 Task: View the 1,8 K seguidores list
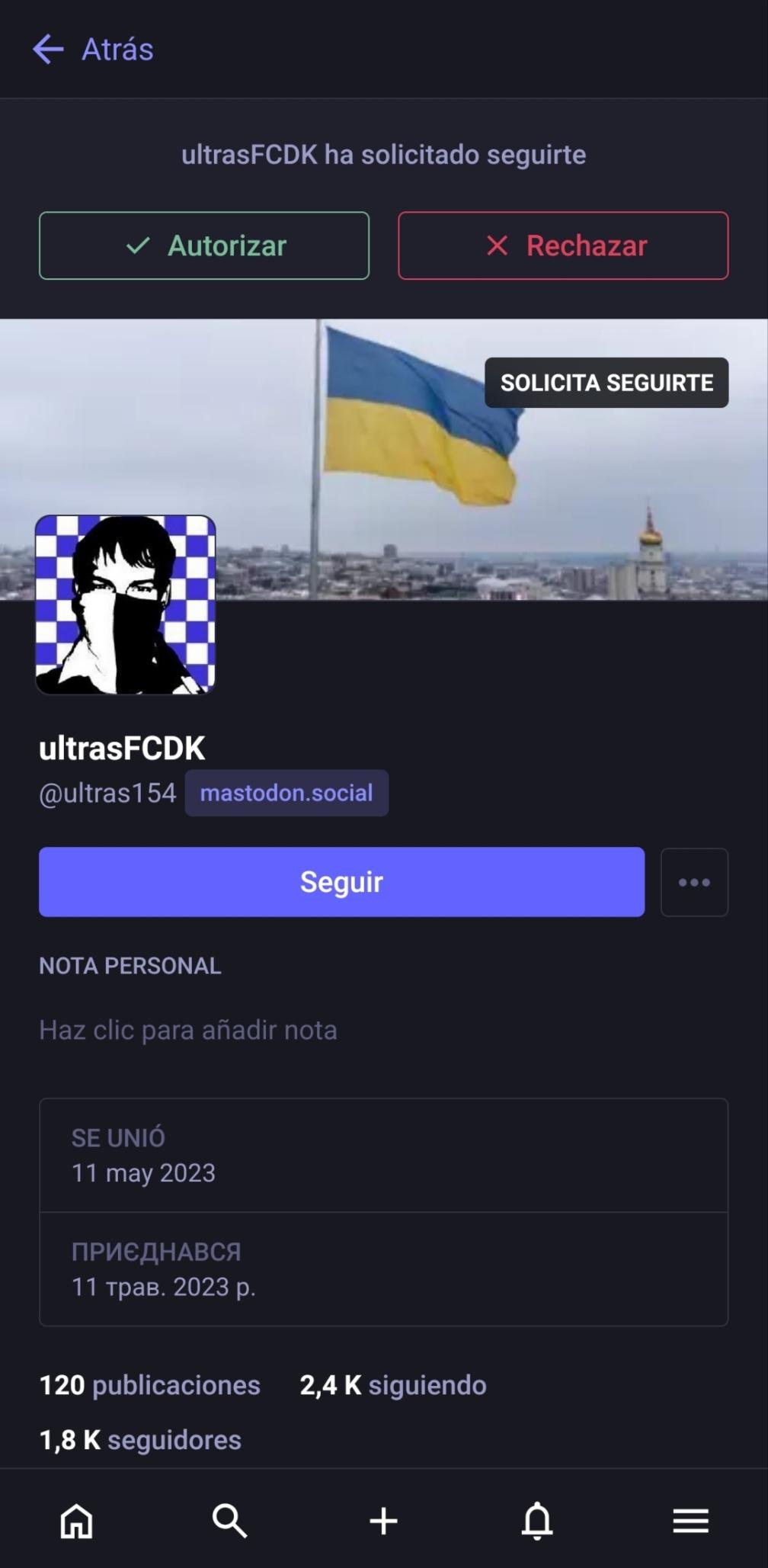140,1440
